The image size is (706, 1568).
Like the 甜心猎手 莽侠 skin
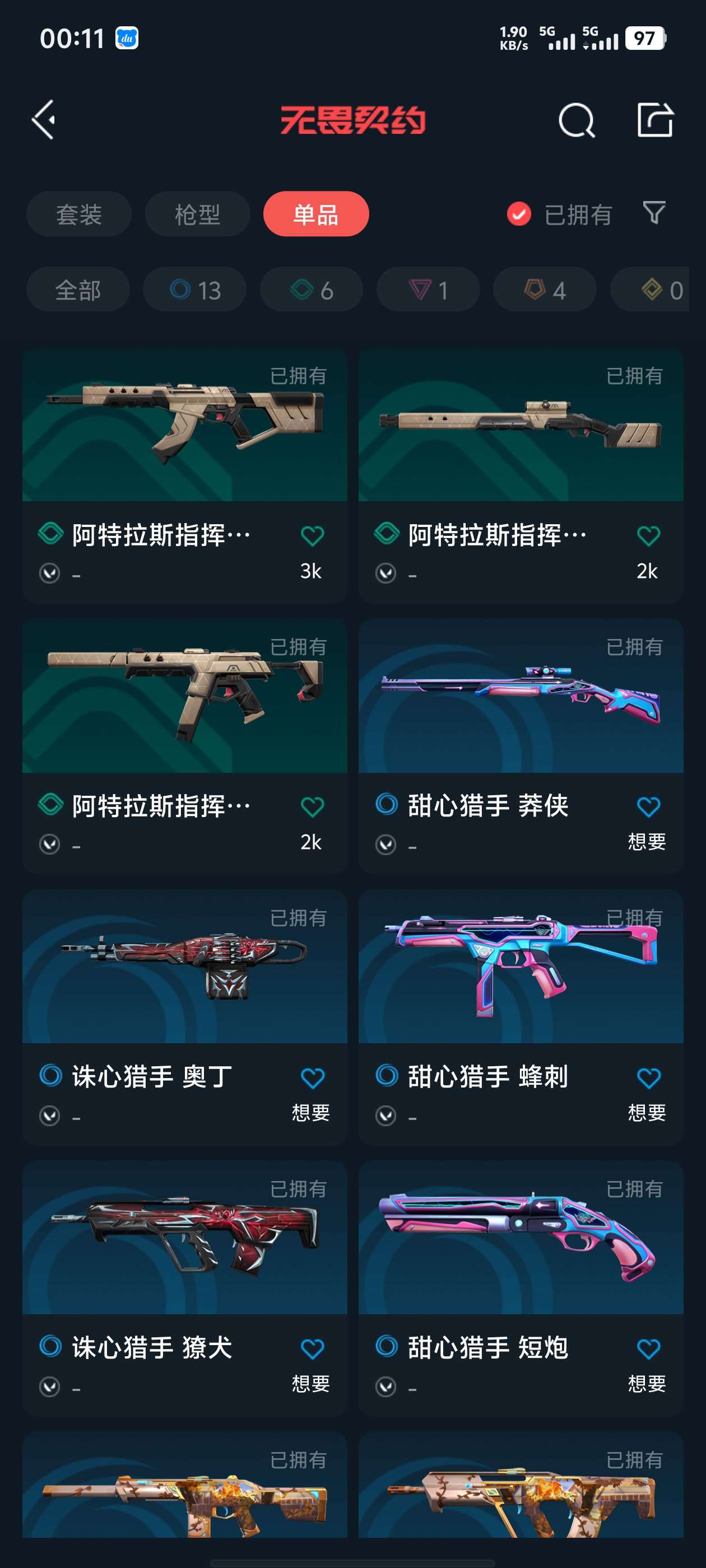pos(648,807)
